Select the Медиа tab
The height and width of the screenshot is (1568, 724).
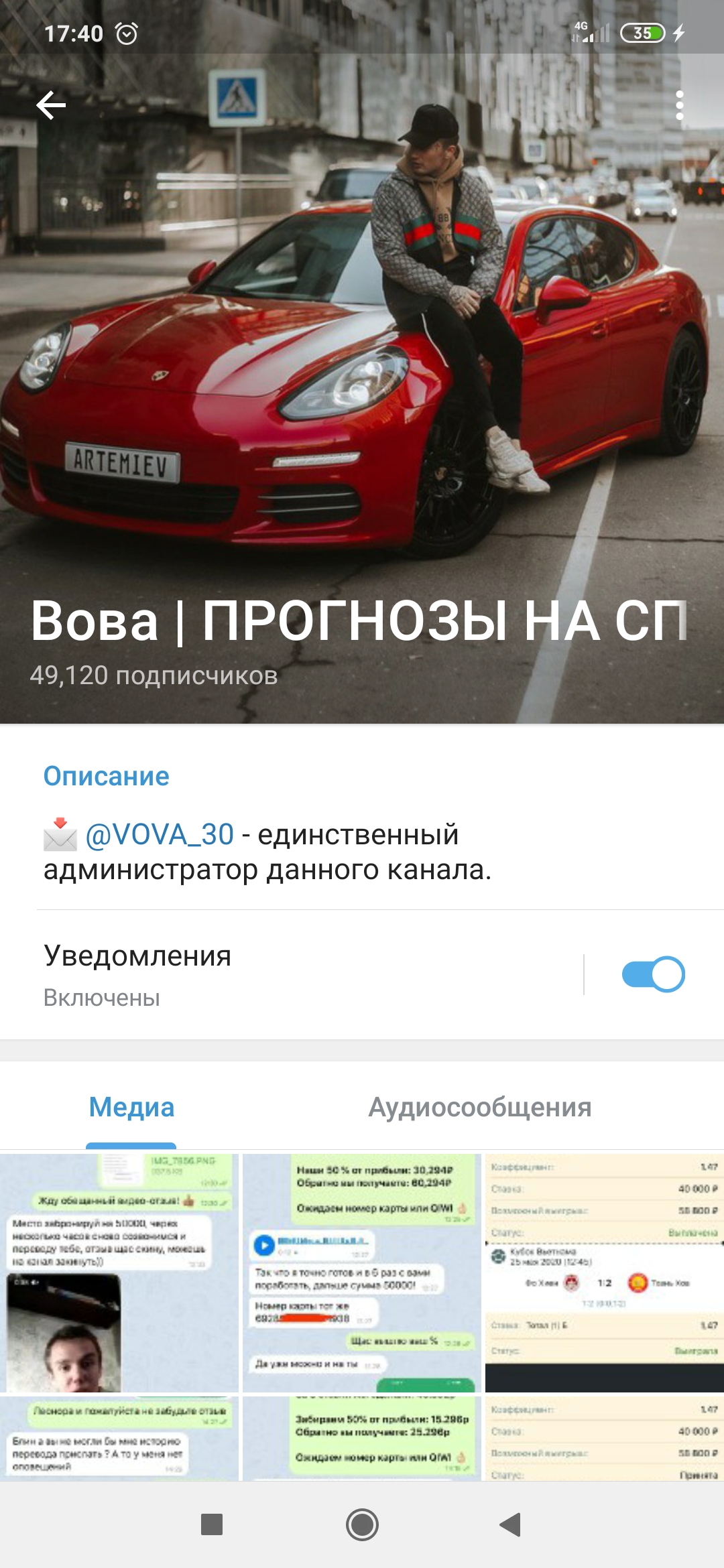(x=131, y=1107)
